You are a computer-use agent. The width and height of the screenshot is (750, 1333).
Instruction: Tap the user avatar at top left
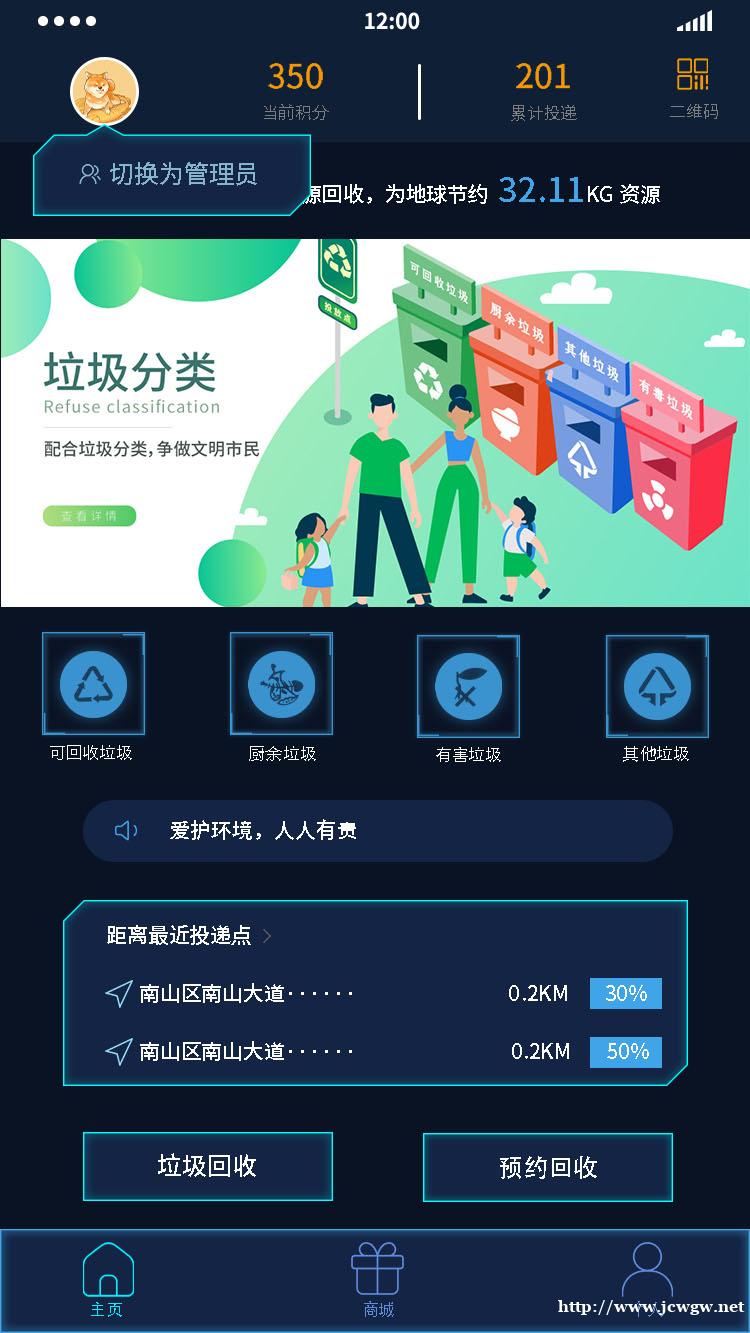tap(104, 90)
